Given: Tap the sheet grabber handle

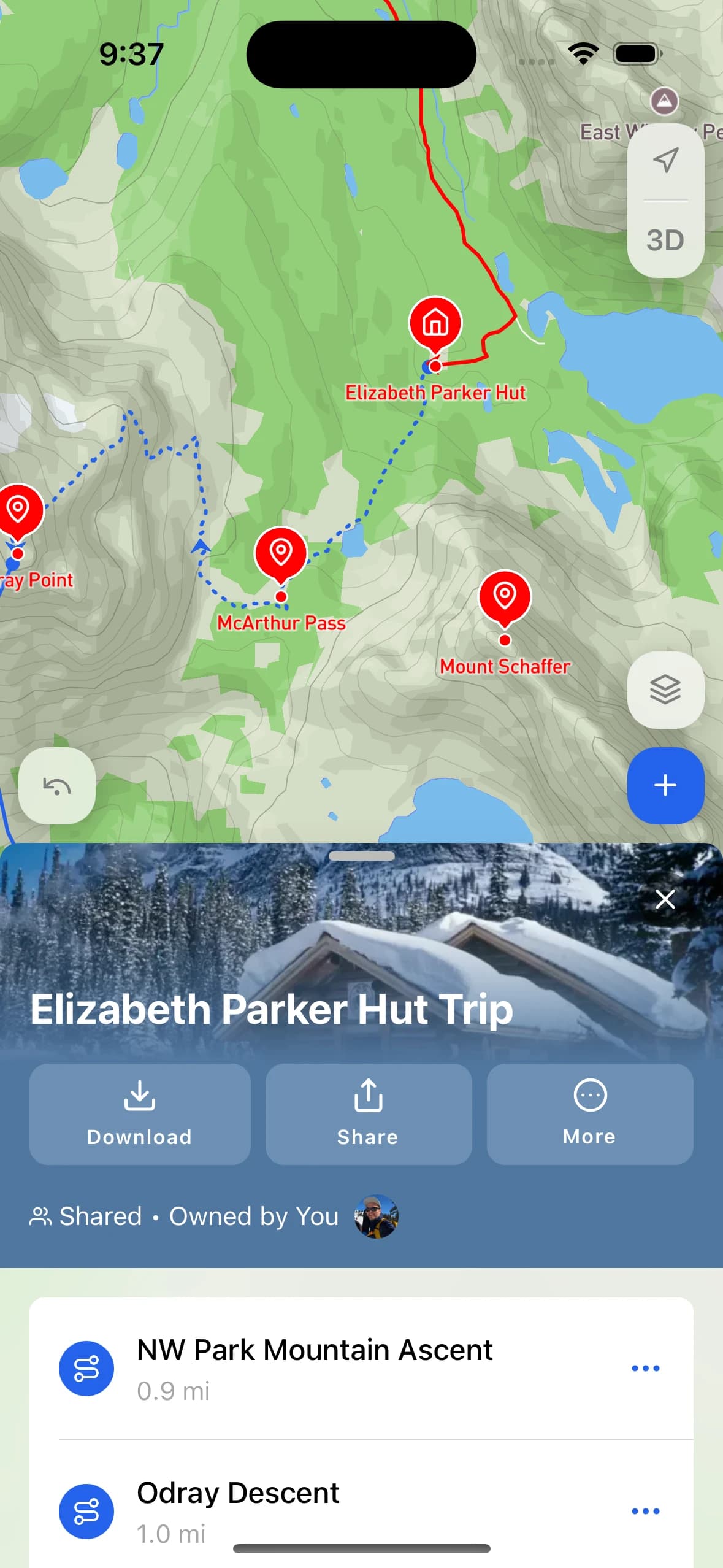Looking at the screenshot, I should (362, 856).
